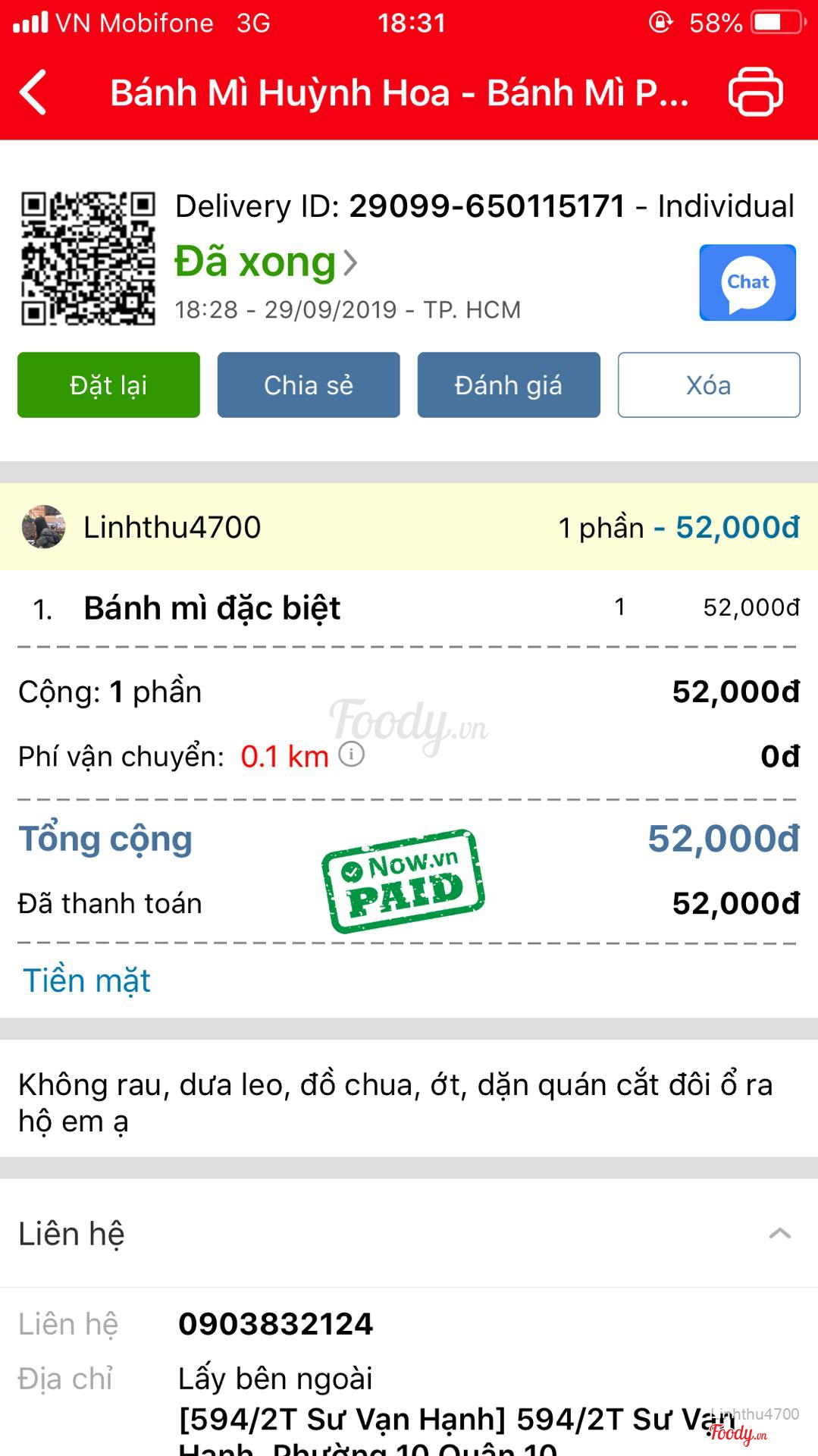
Task: Reorder with the Đặt lại button
Action: pyautogui.click(x=108, y=385)
